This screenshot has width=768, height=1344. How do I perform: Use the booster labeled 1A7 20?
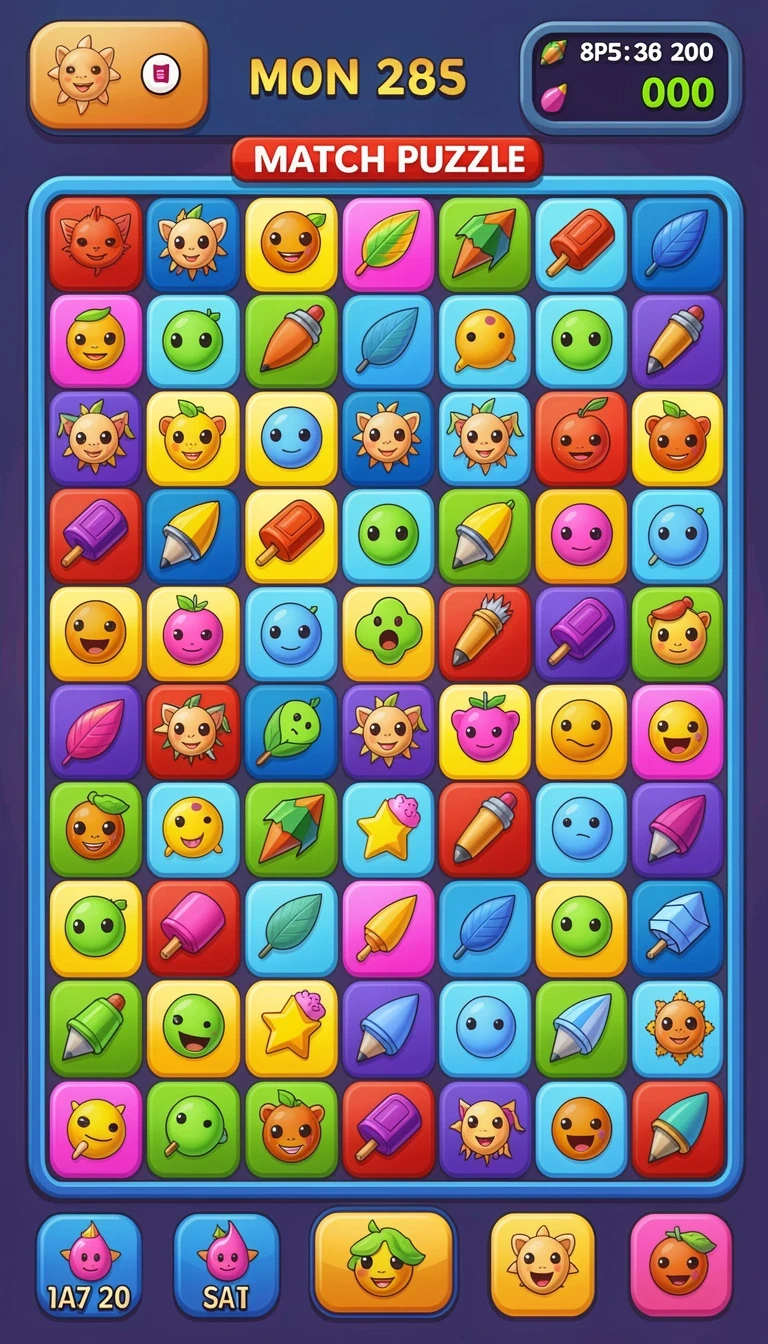pyautogui.click(x=89, y=1265)
